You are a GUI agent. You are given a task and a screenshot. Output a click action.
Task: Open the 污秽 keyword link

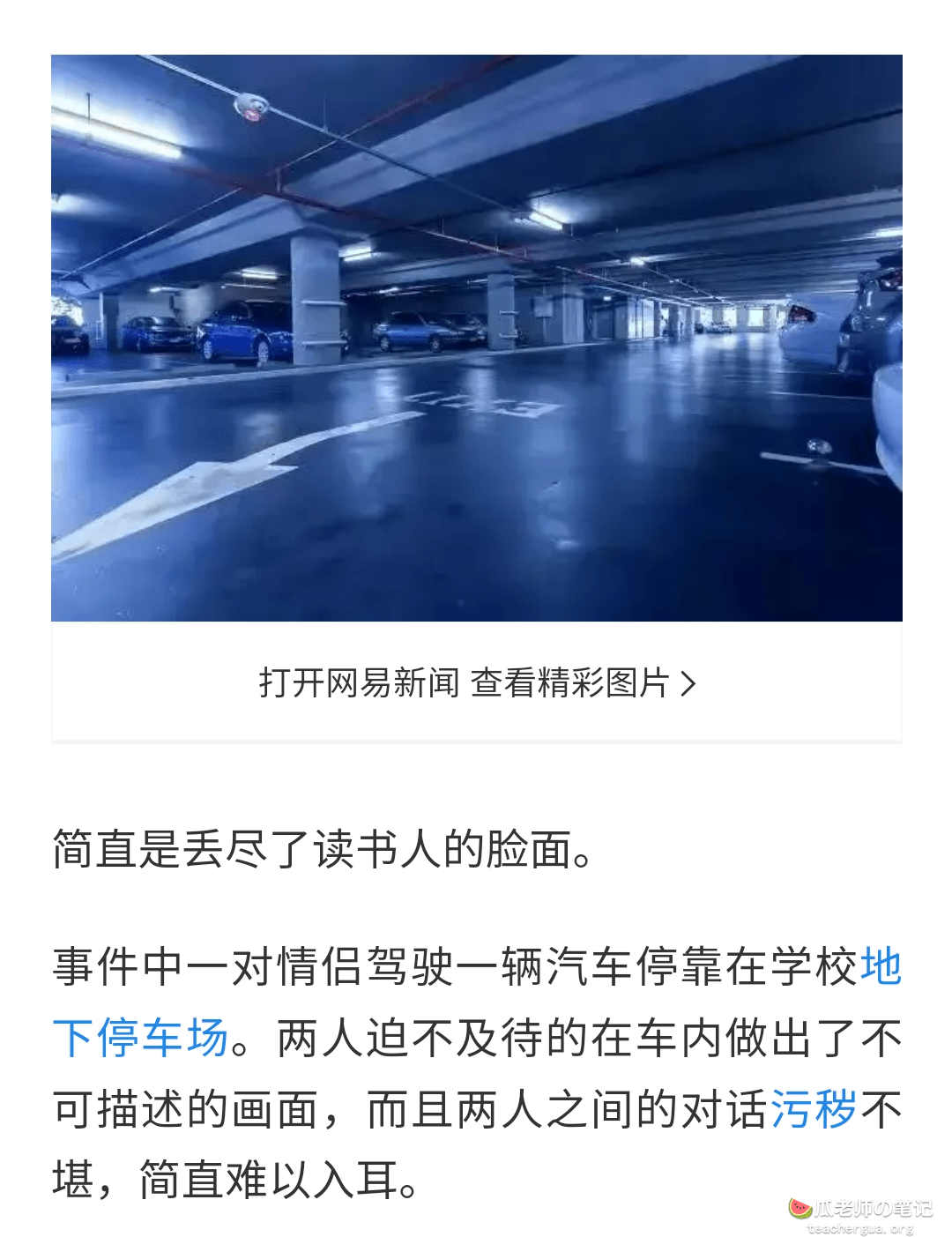[x=814, y=1108]
